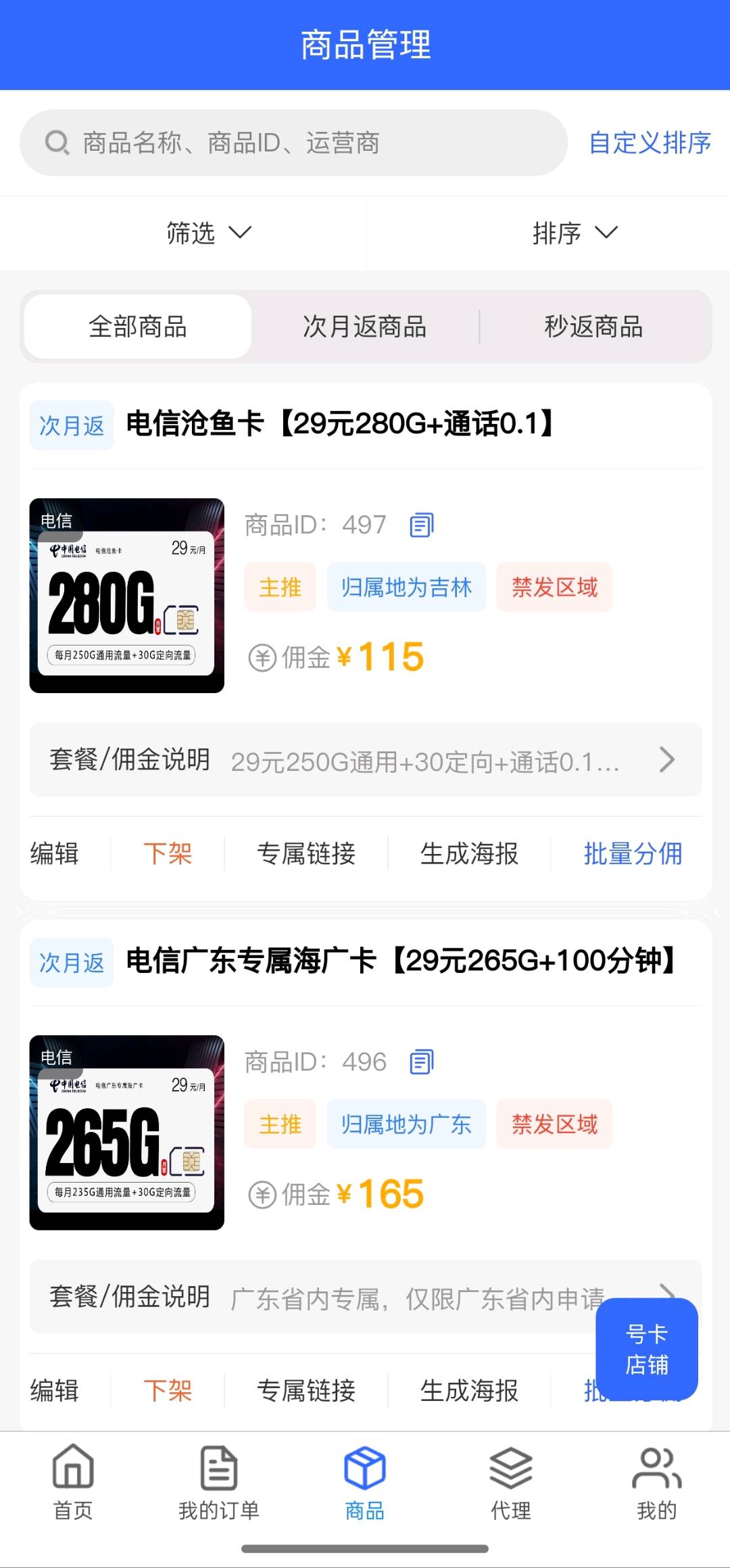
Task: Switch to the 代理 tab
Action: [511, 1481]
